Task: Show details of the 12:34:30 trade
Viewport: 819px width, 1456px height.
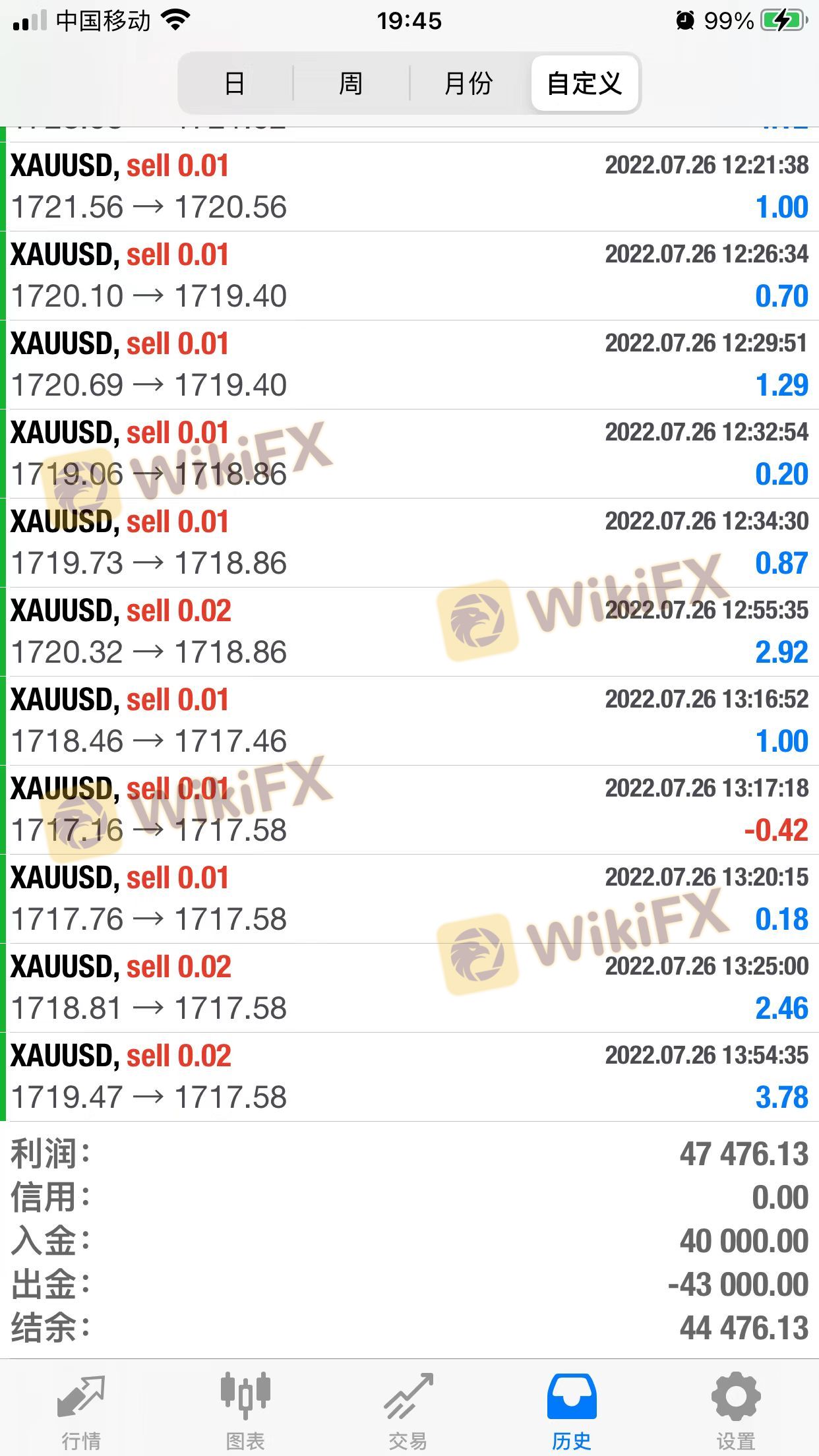Action: coord(409,543)
